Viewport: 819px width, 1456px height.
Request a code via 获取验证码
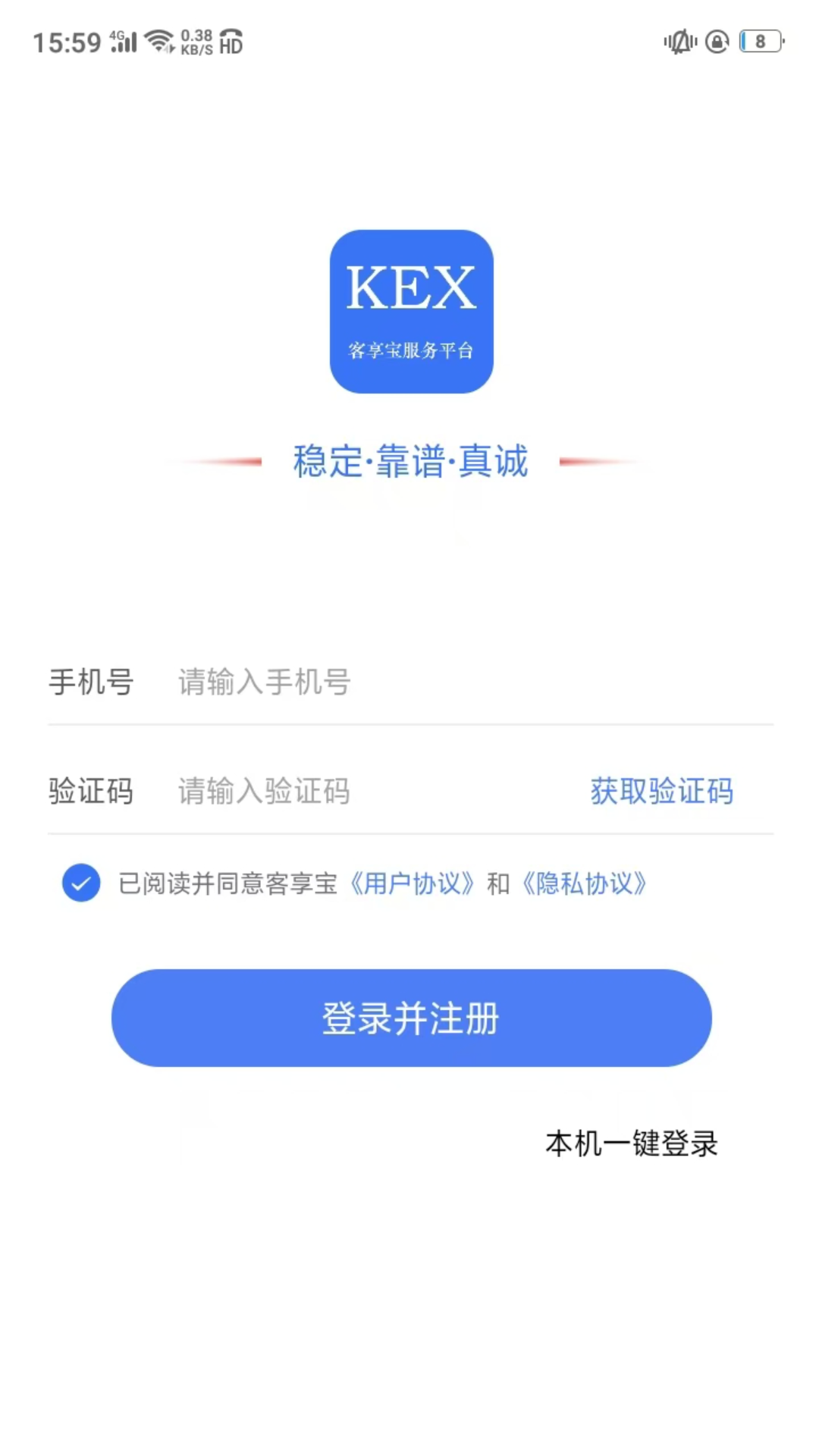(661, 791)
